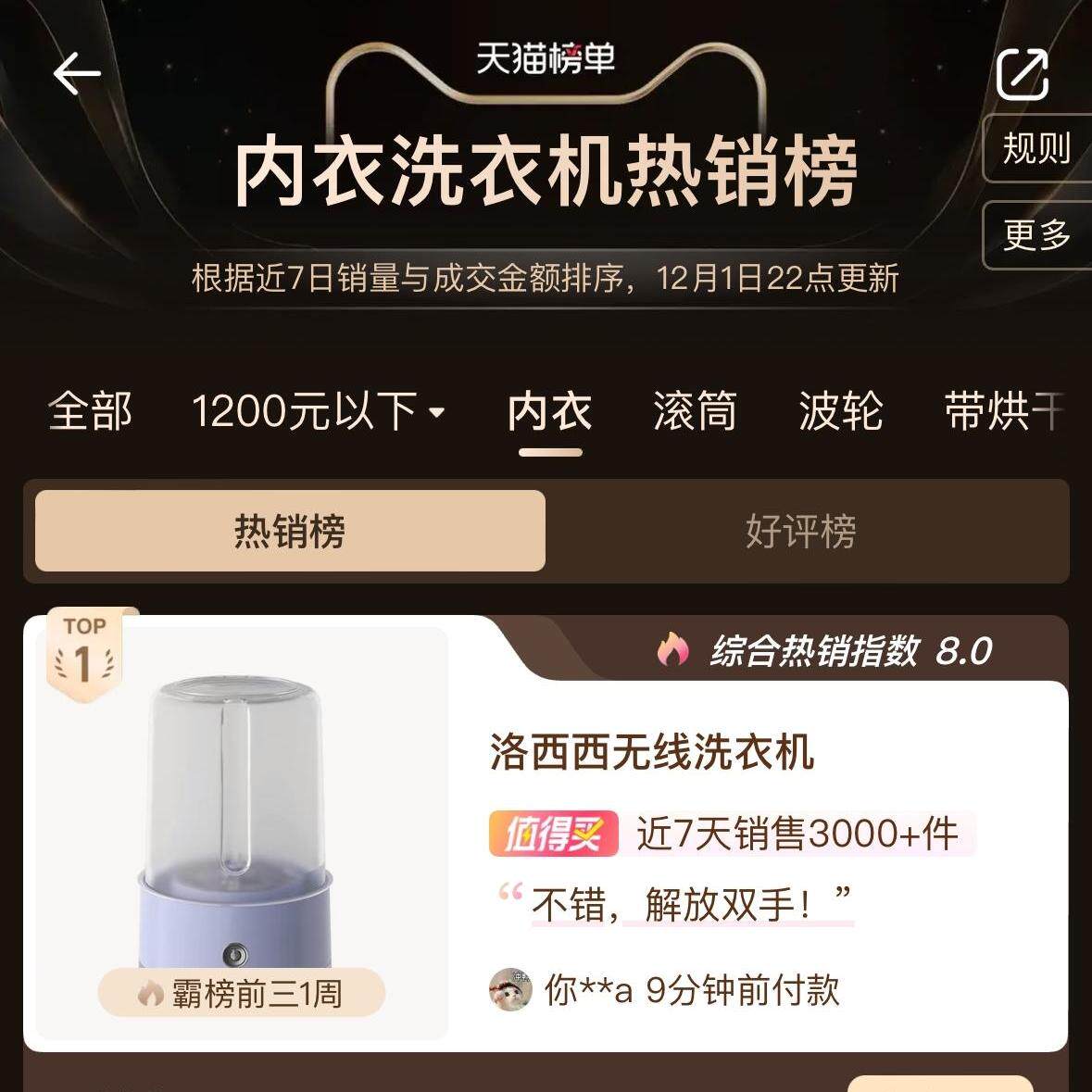Switch to the 全部 category tab
This screenshot has width=1092, height=1092.
[x=90, y=410]
